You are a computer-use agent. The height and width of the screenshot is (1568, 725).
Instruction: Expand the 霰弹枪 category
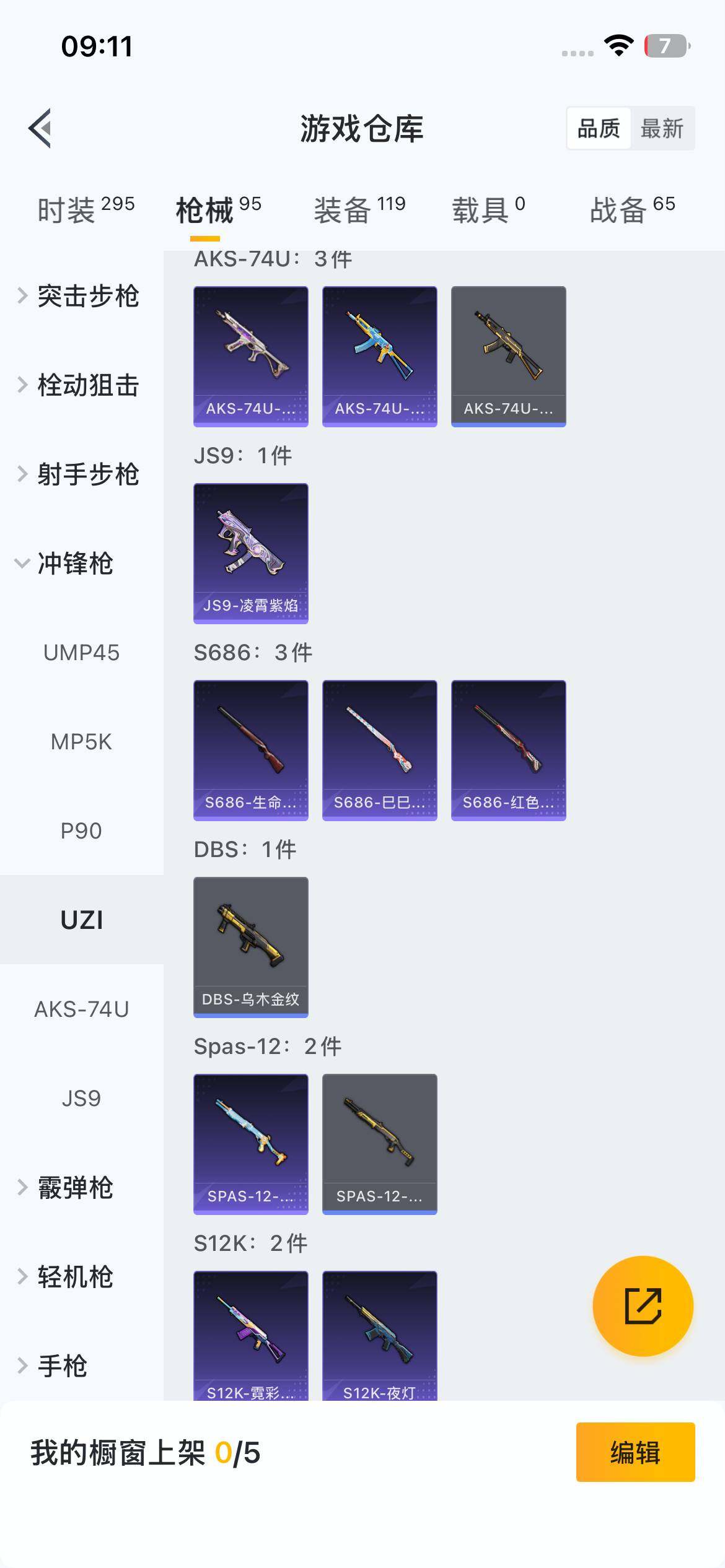coord(74,1188)
